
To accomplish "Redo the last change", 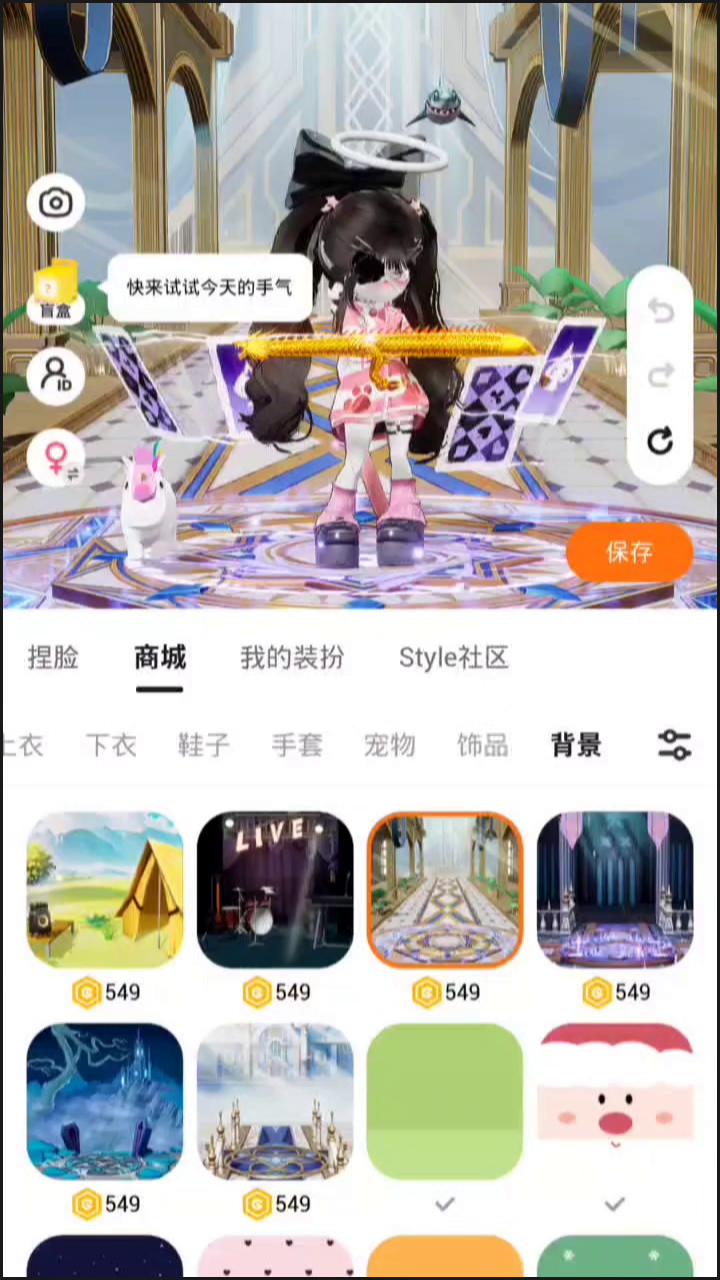I will (660, 376).
